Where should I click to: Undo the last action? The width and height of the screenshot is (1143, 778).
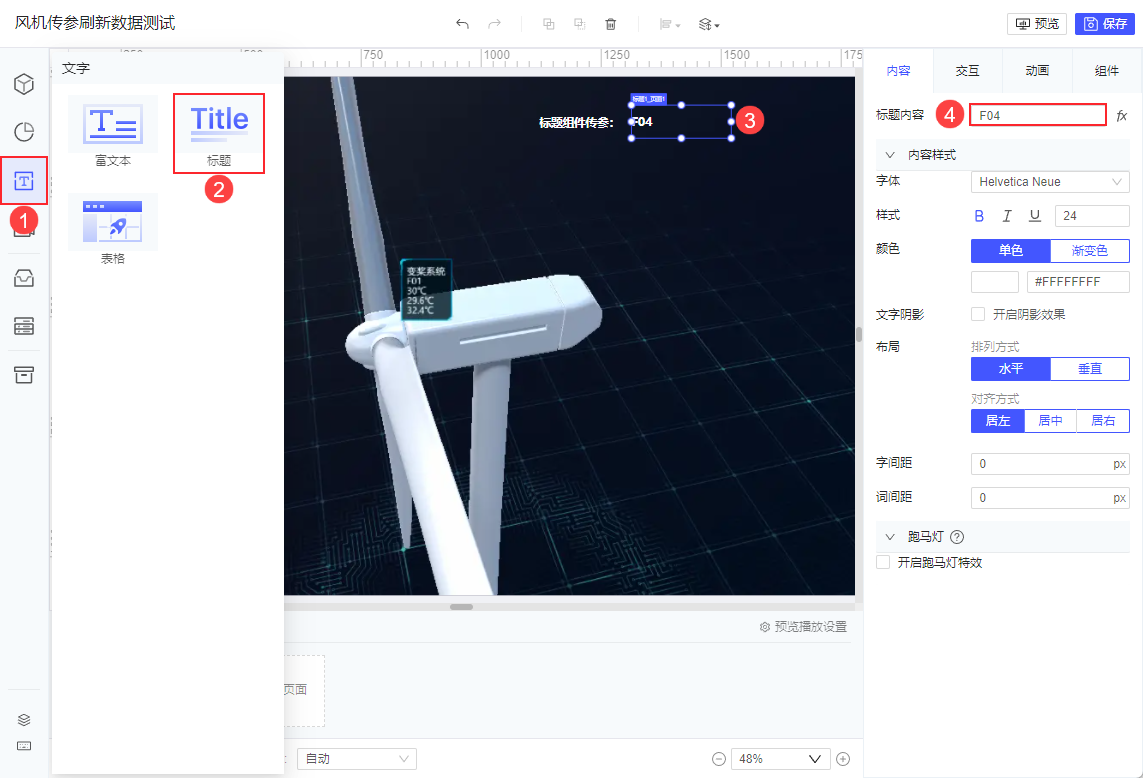(x=462, y=24)
